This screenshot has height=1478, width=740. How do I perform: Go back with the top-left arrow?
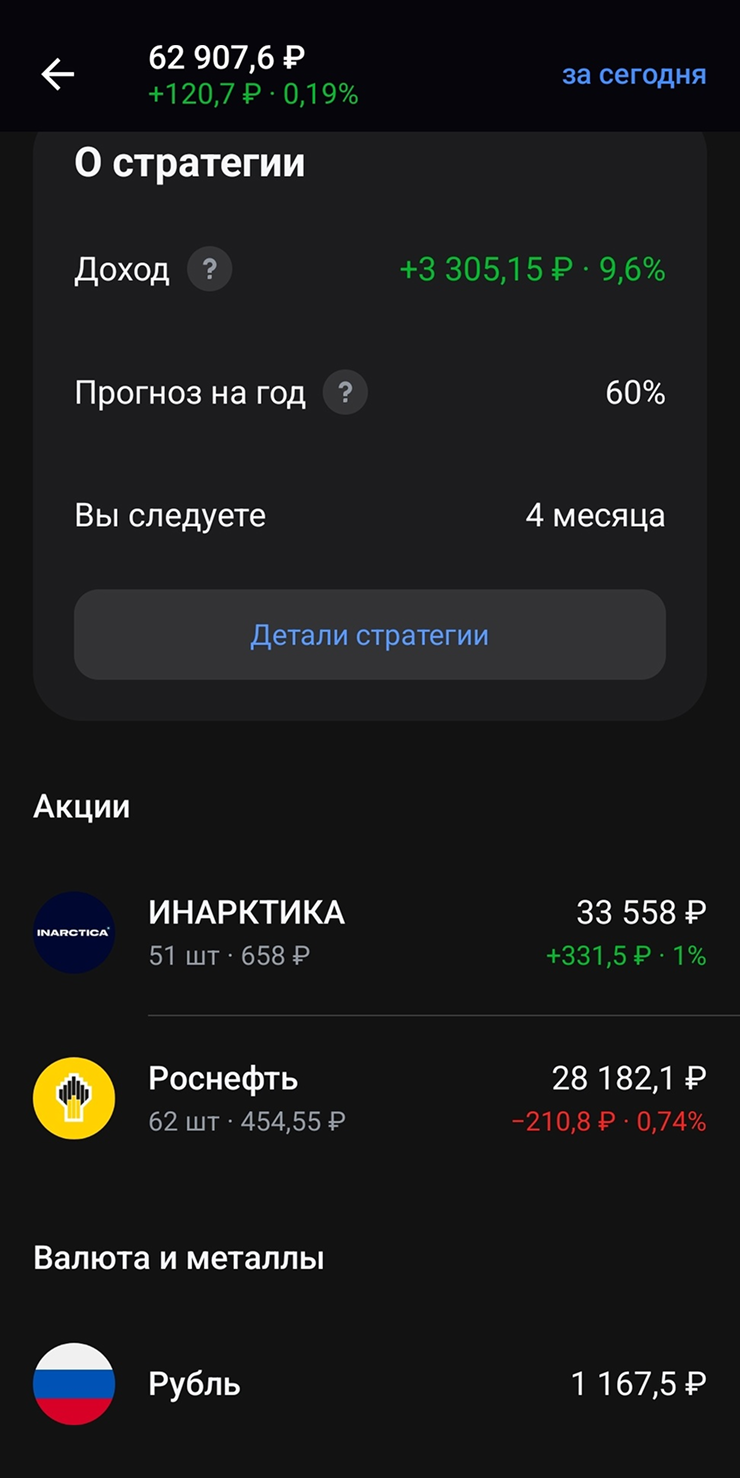58,75
